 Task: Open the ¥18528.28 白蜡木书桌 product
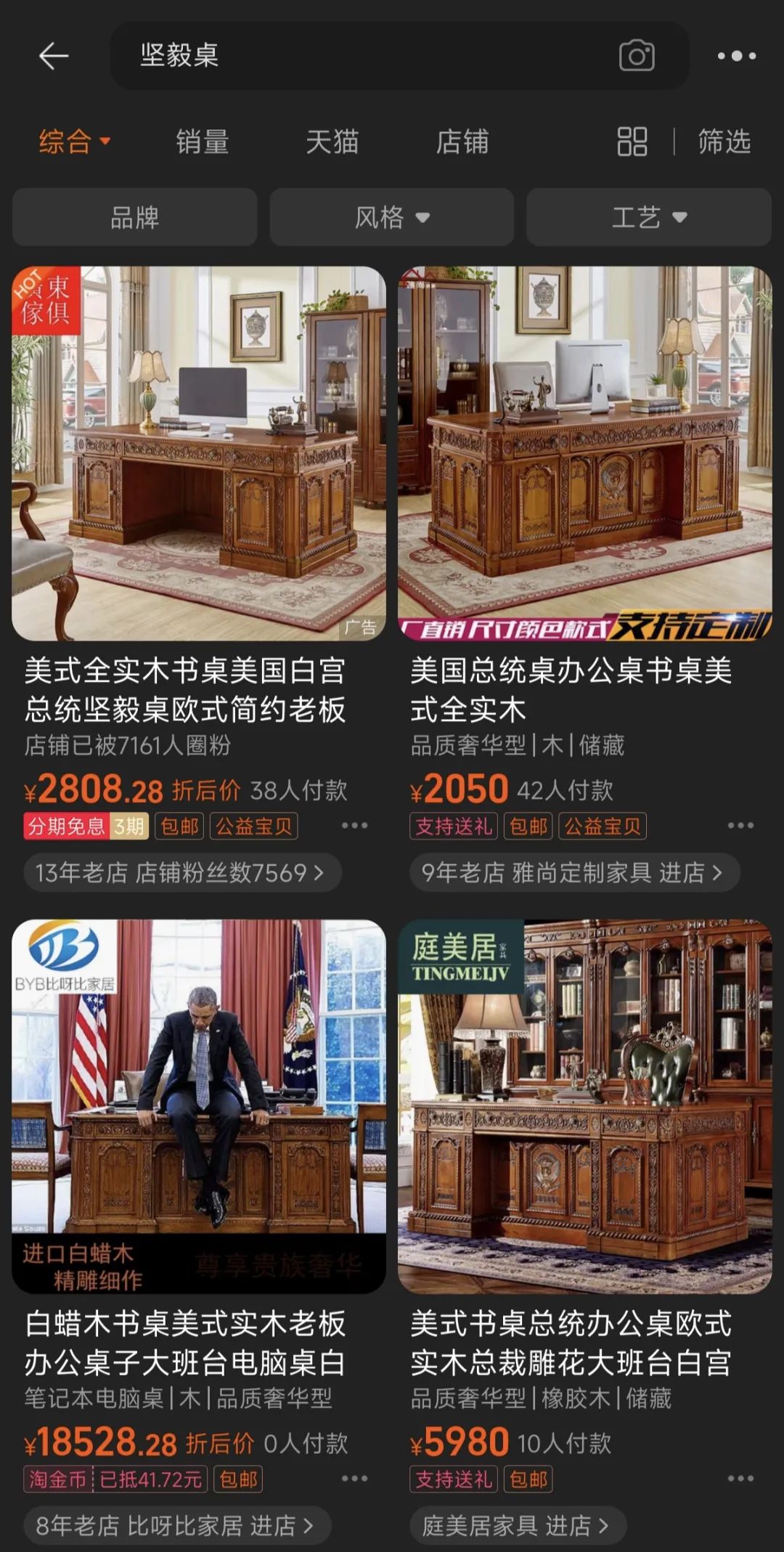click(x=198, y=1106)
